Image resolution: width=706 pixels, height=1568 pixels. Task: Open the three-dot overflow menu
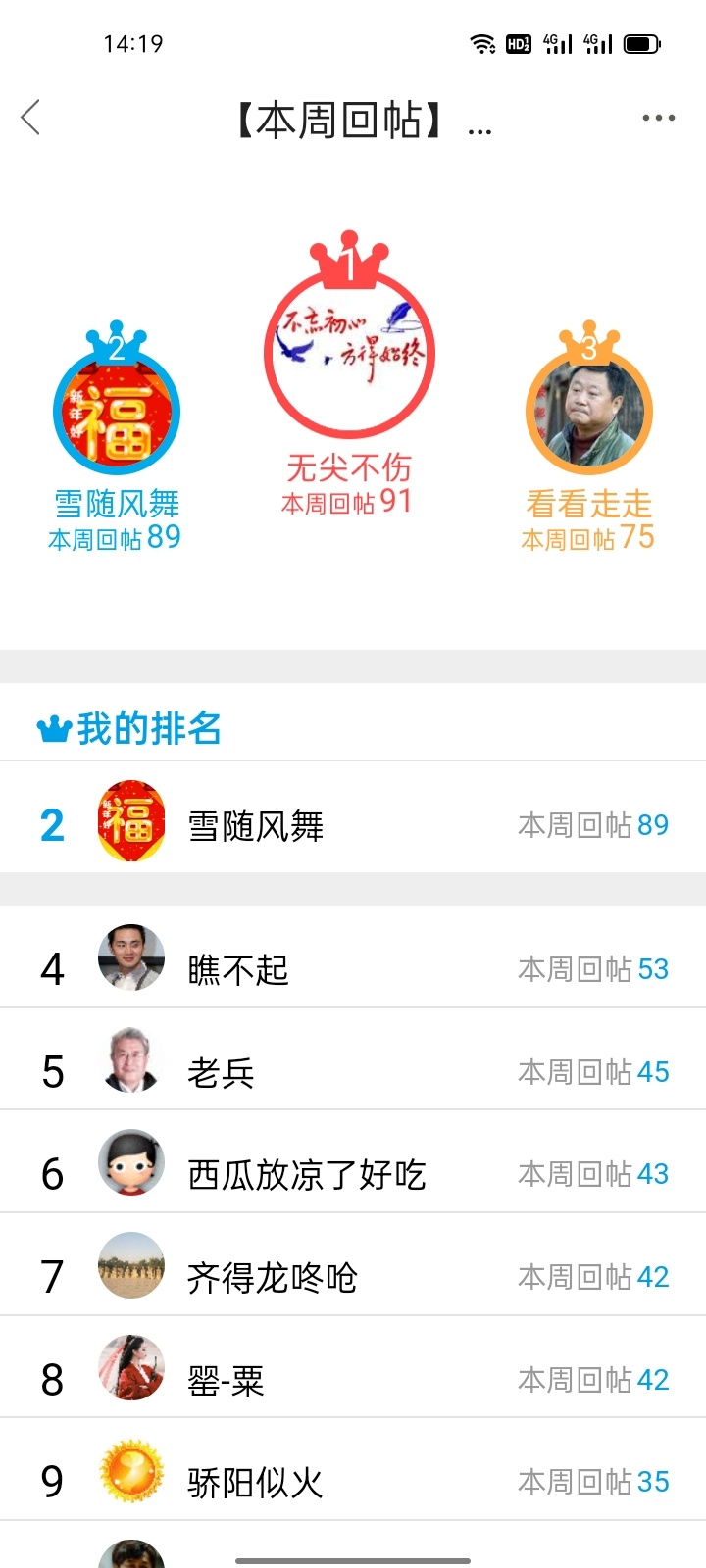click(658, 118)
